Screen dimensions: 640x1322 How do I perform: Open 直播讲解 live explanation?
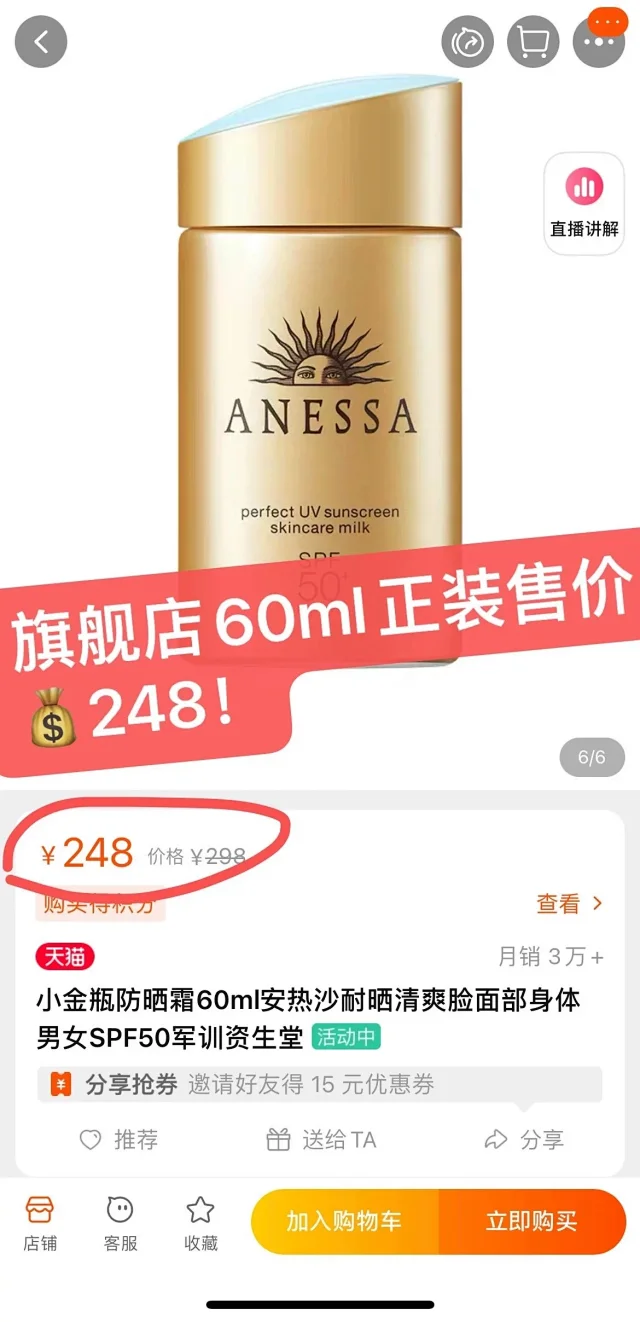[584, 203]
